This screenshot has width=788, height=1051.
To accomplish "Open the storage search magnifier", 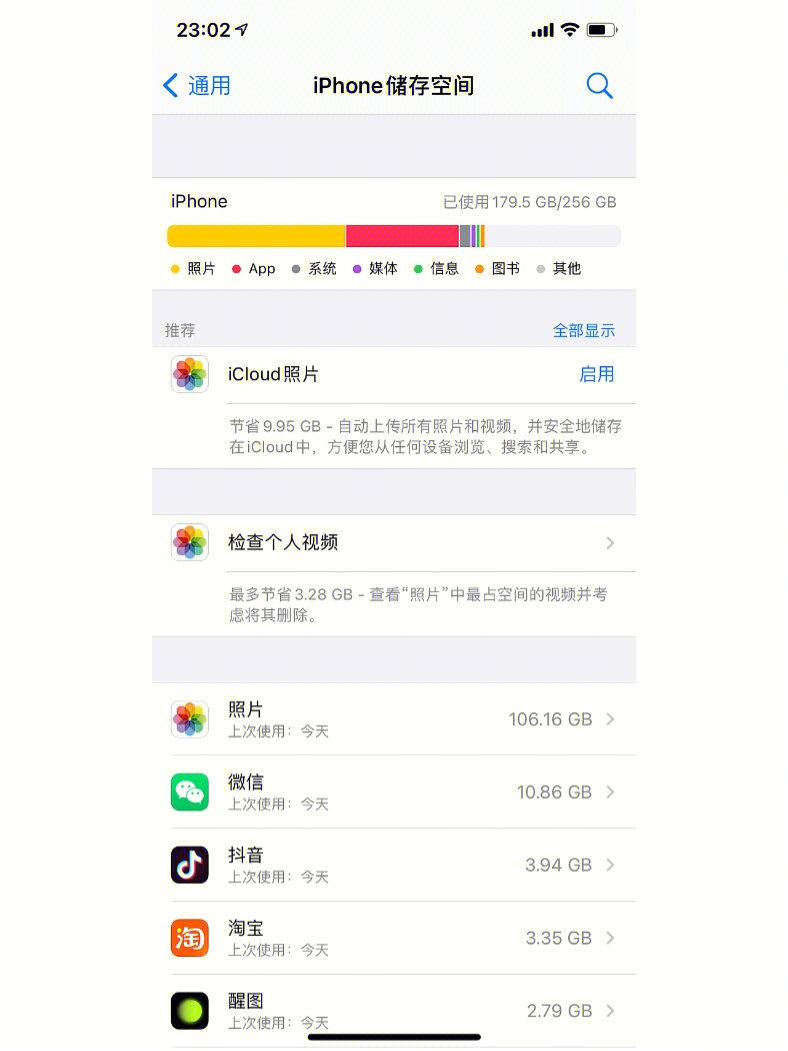I will coord(599,86).
